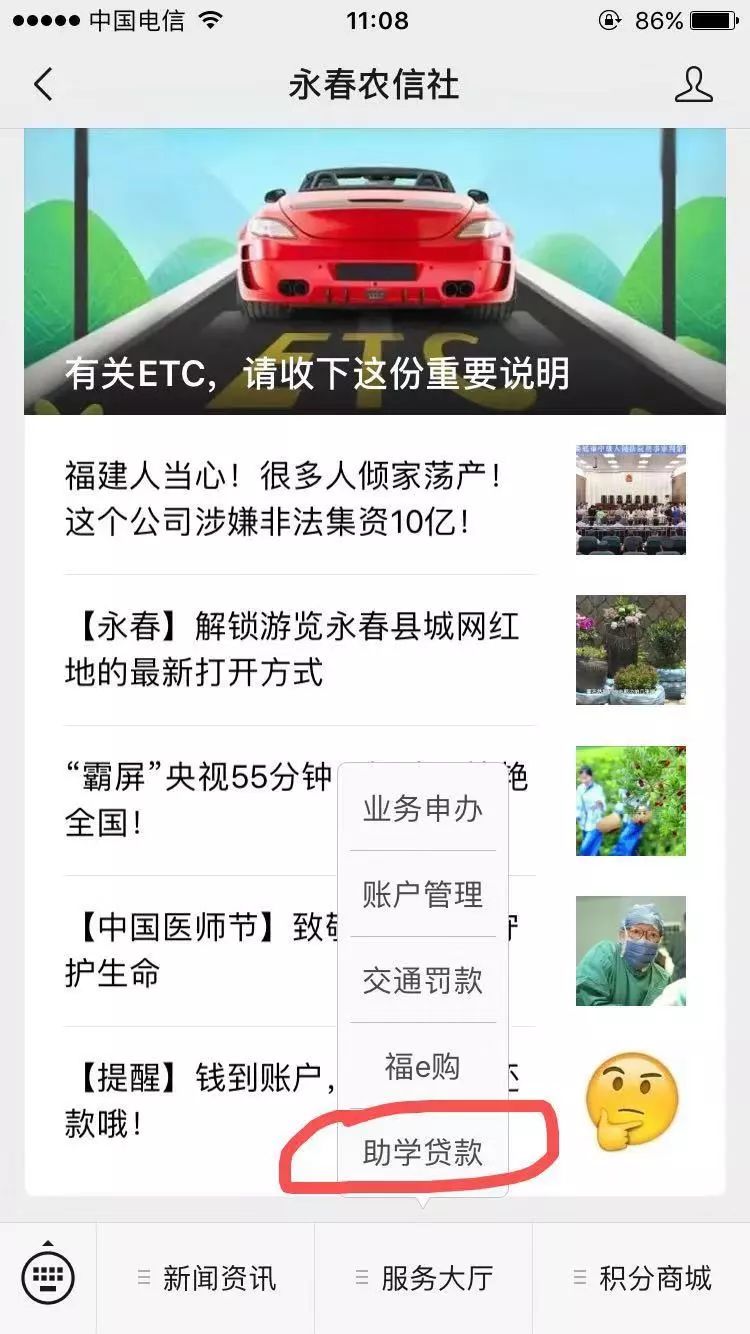Open the ETC important notice banner
The width and height of the screenshot is (750, 1334).
[x=375, y=271]
